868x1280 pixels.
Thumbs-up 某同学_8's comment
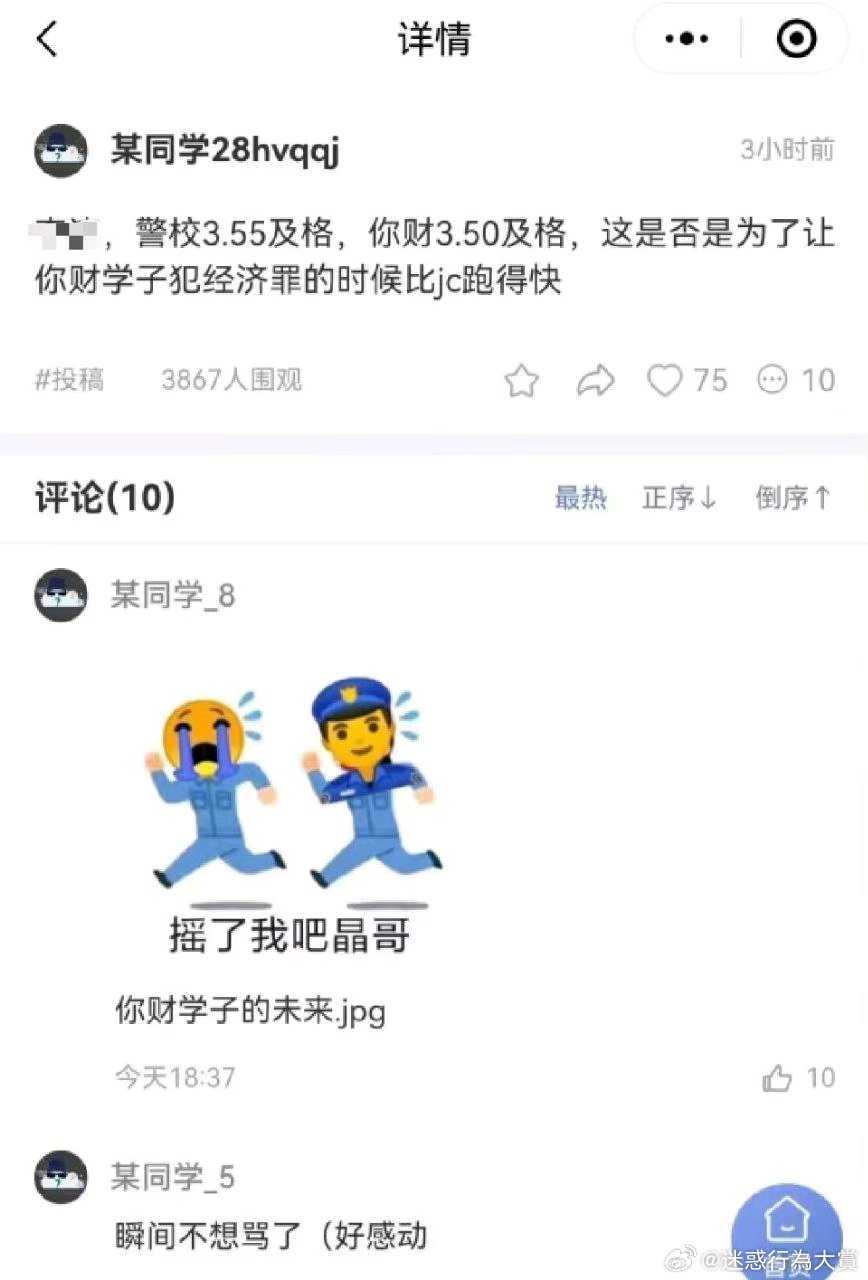point(778,1078)
